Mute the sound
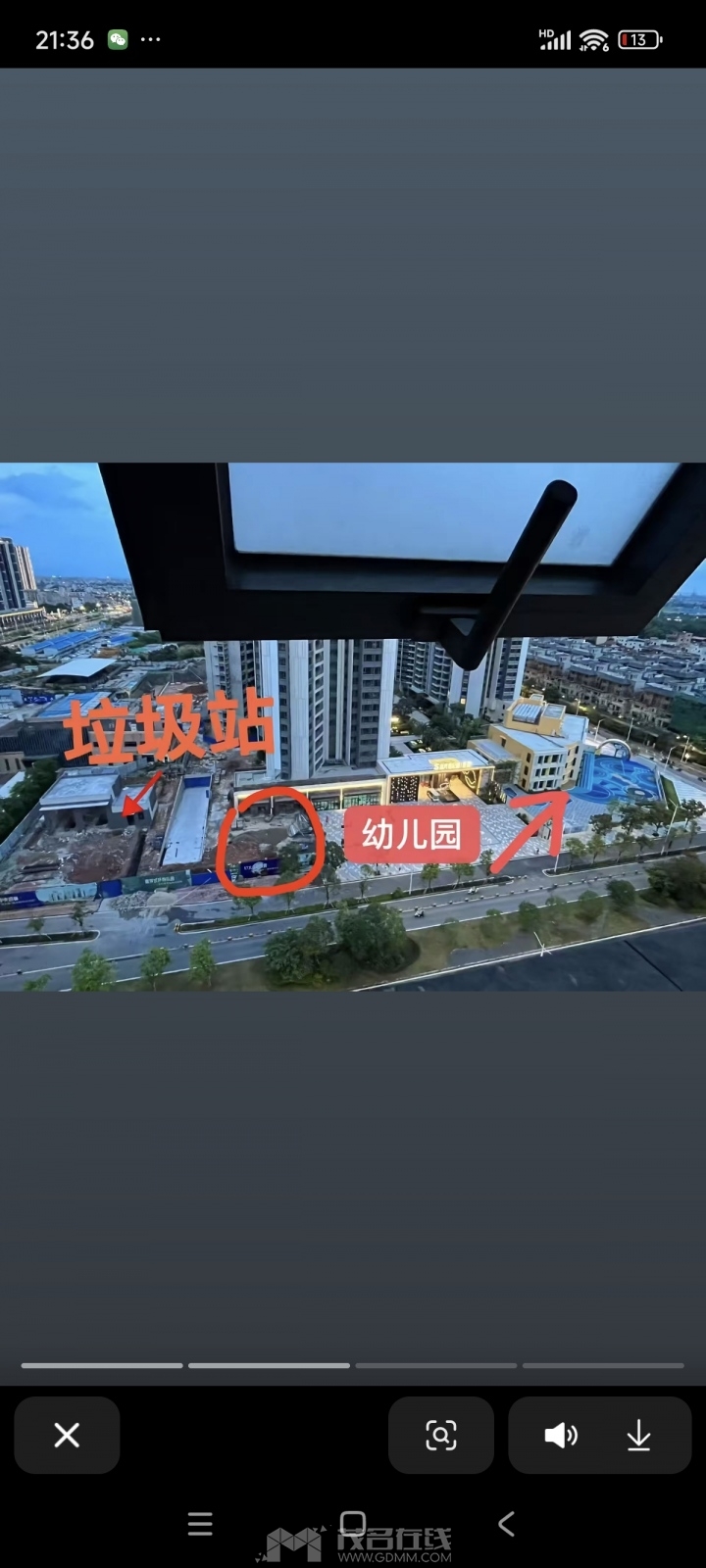 [560, 1435]
